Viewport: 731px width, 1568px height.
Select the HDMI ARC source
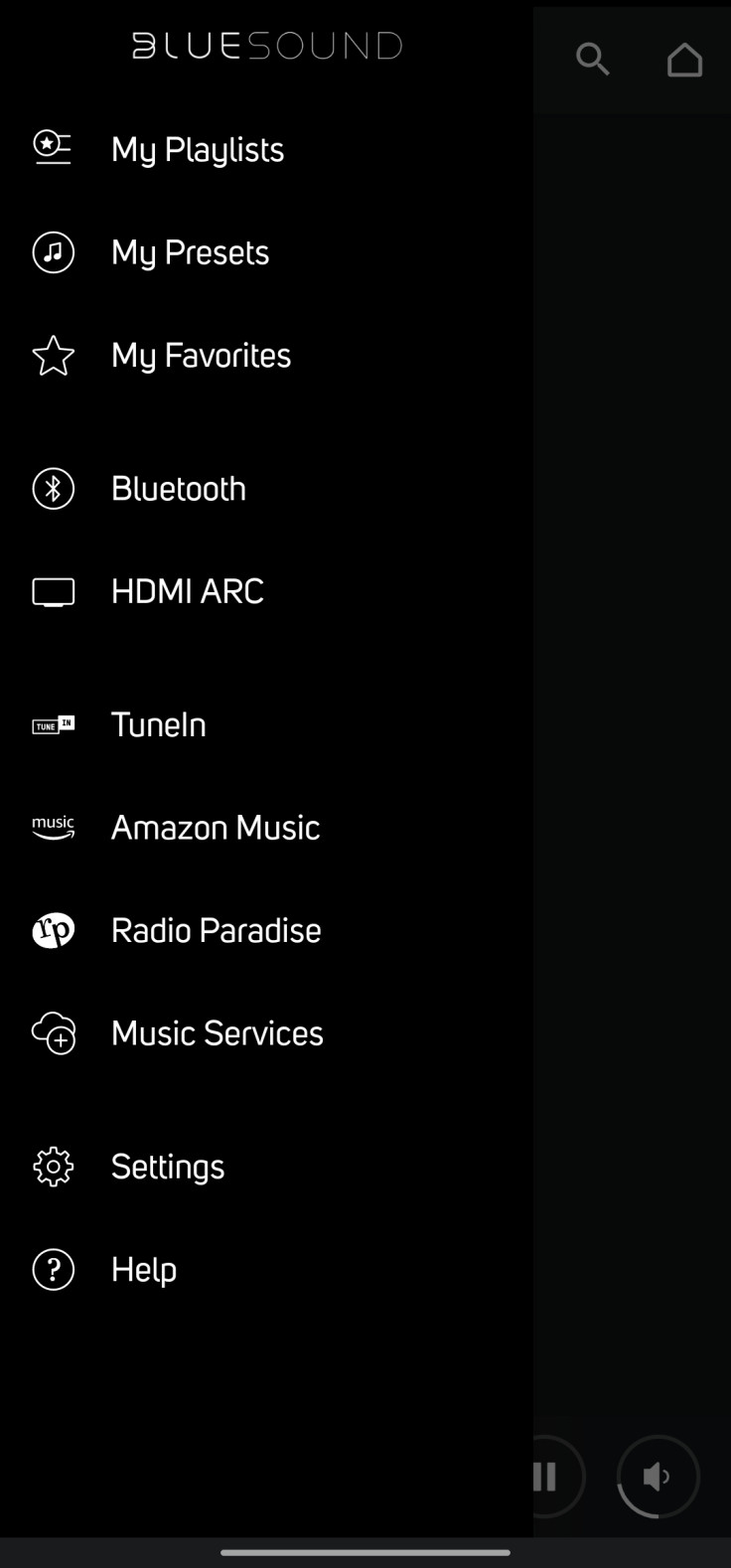[x=187, y=591]
